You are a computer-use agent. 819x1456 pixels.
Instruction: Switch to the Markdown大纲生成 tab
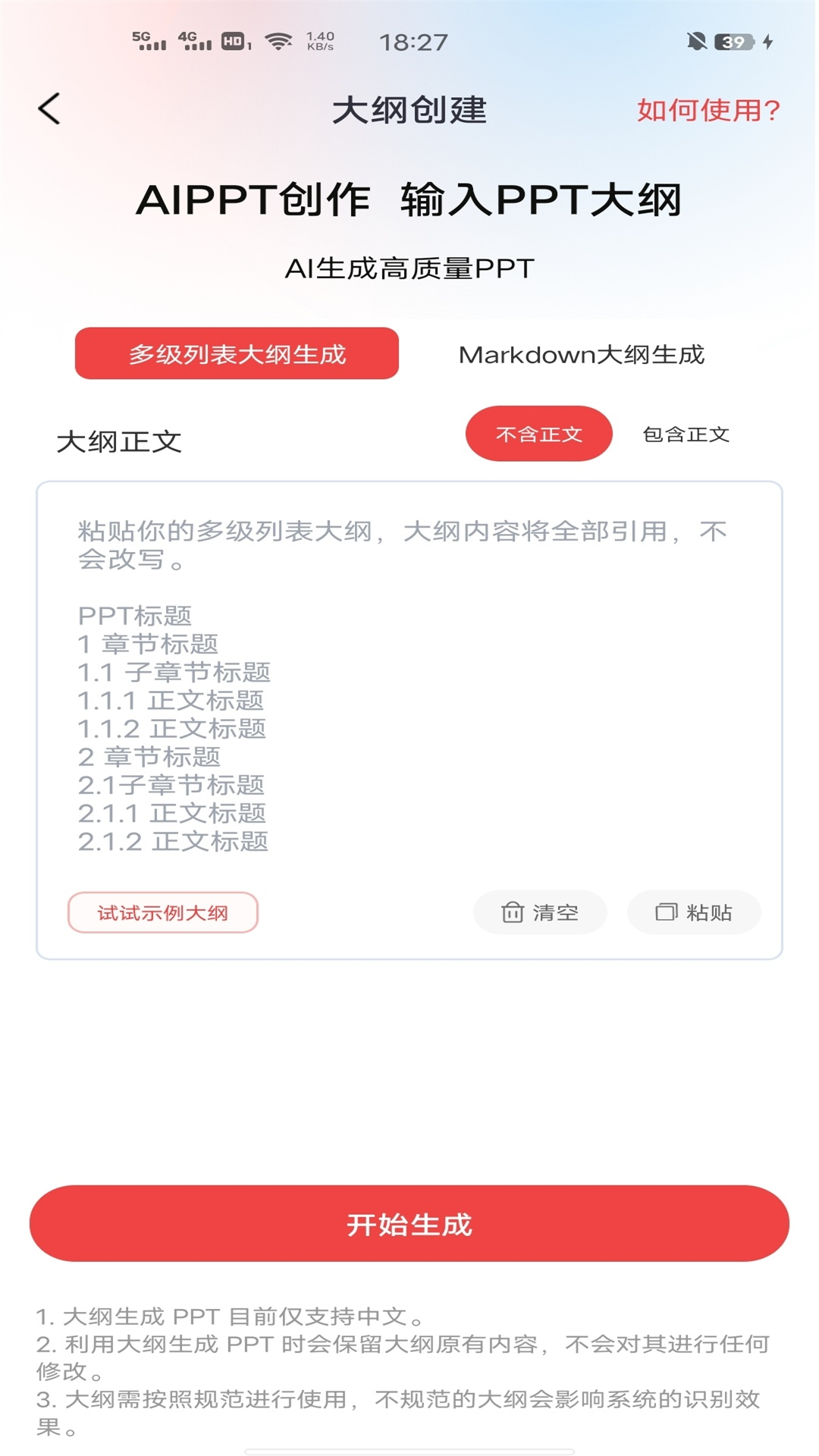[582, 355]
